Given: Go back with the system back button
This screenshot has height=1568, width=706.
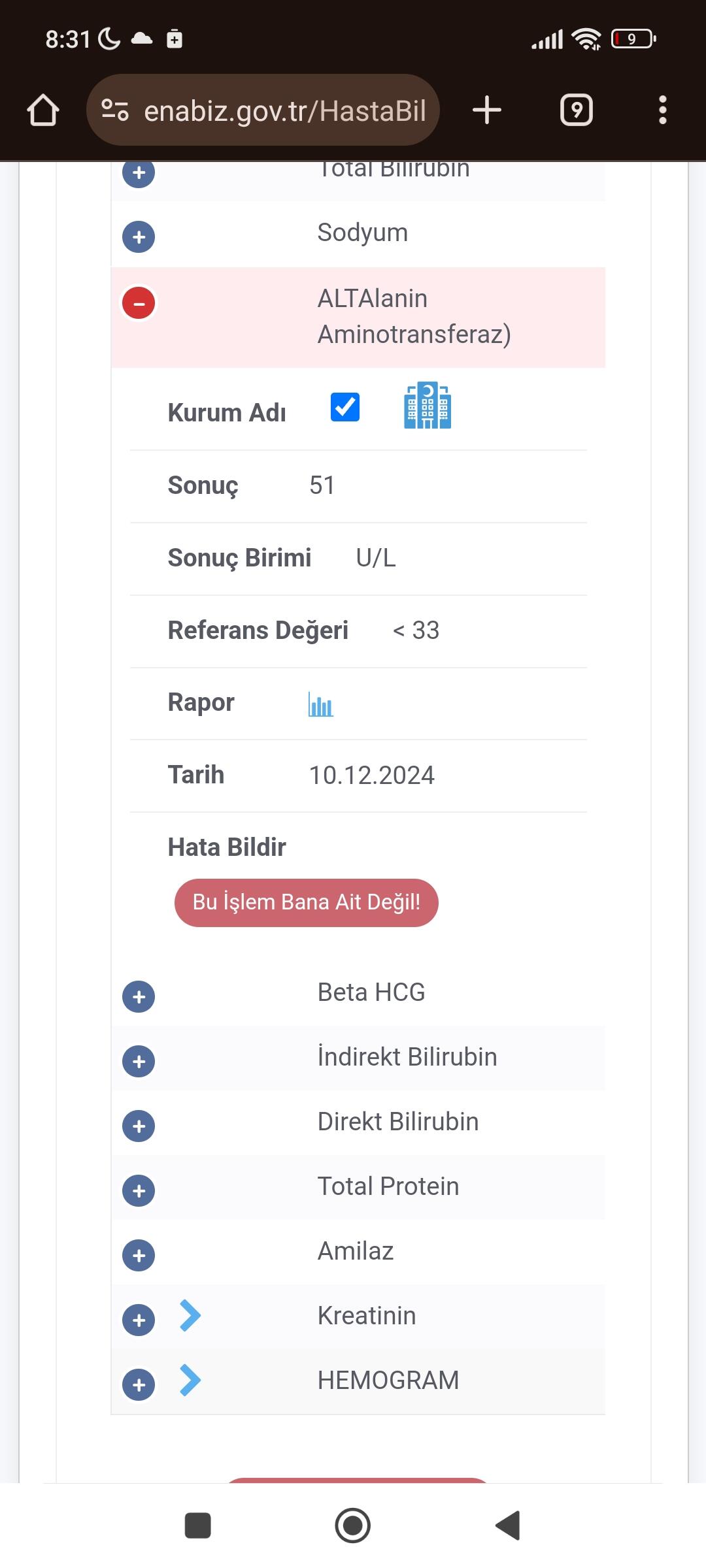Looking at the screenshot, I should click(x=508, y=1526).
